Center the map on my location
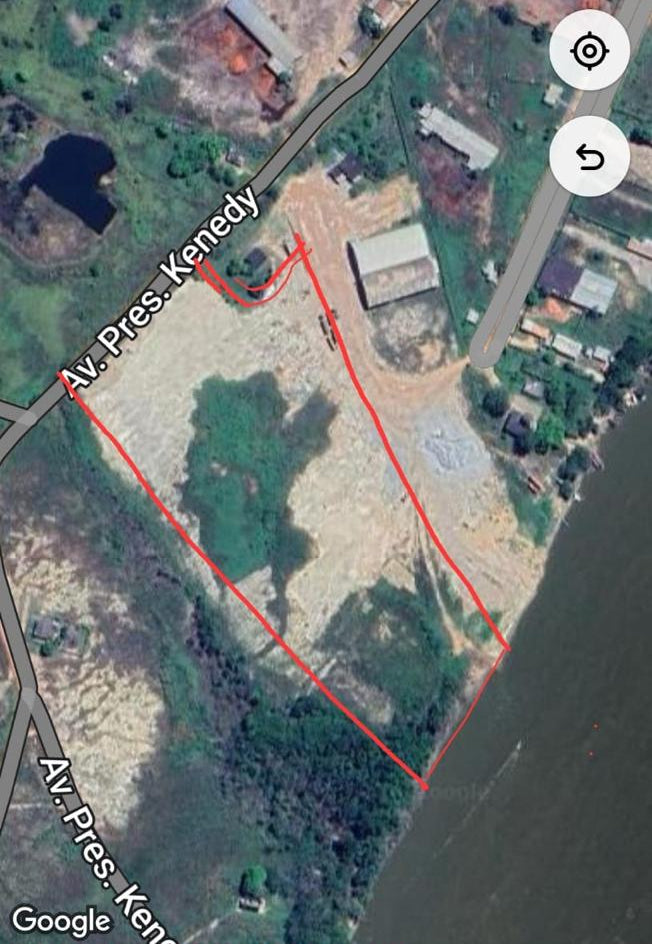This screenshot has height=944, width=652. [590, 51]
